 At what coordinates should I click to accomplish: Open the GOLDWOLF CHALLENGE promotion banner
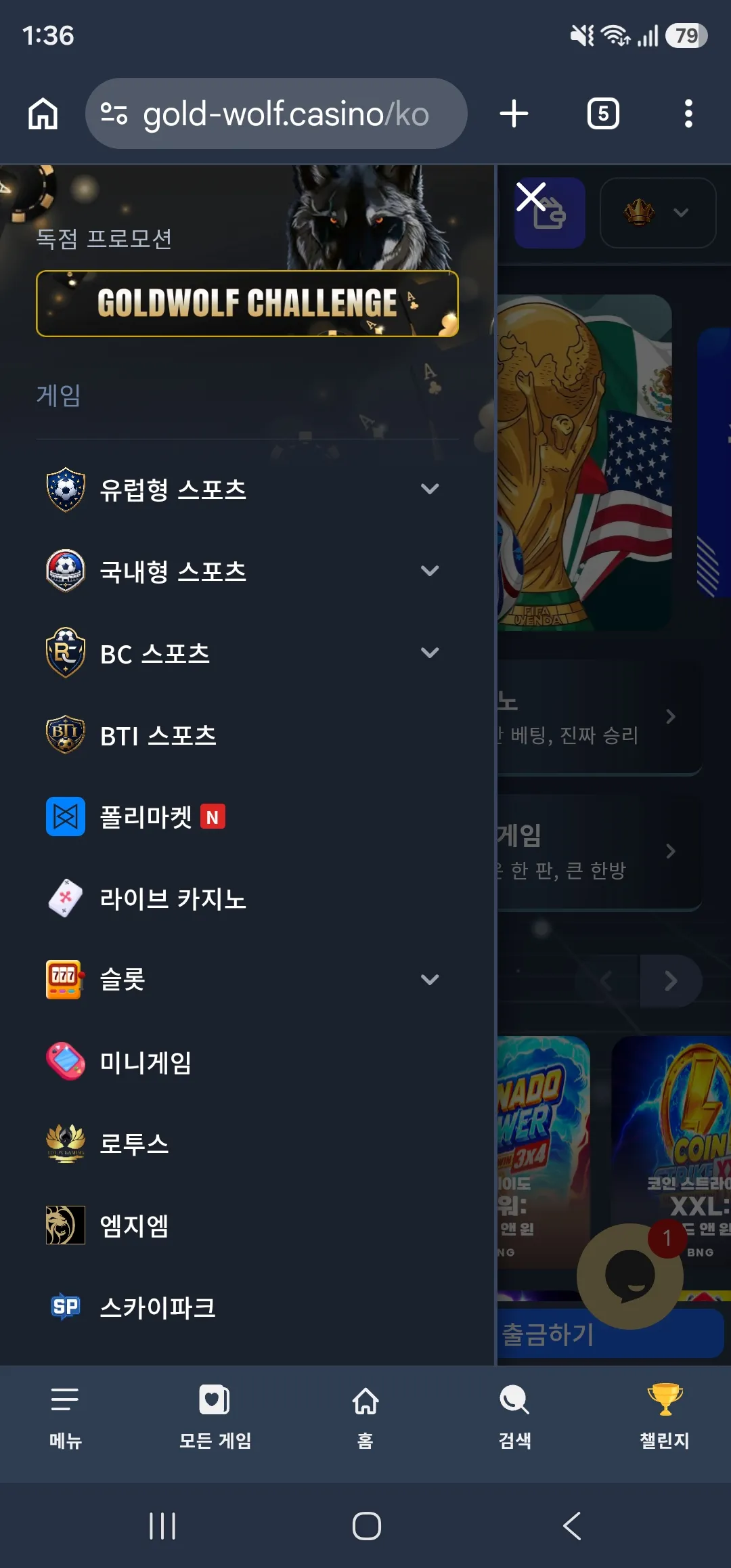pos(247,303)
